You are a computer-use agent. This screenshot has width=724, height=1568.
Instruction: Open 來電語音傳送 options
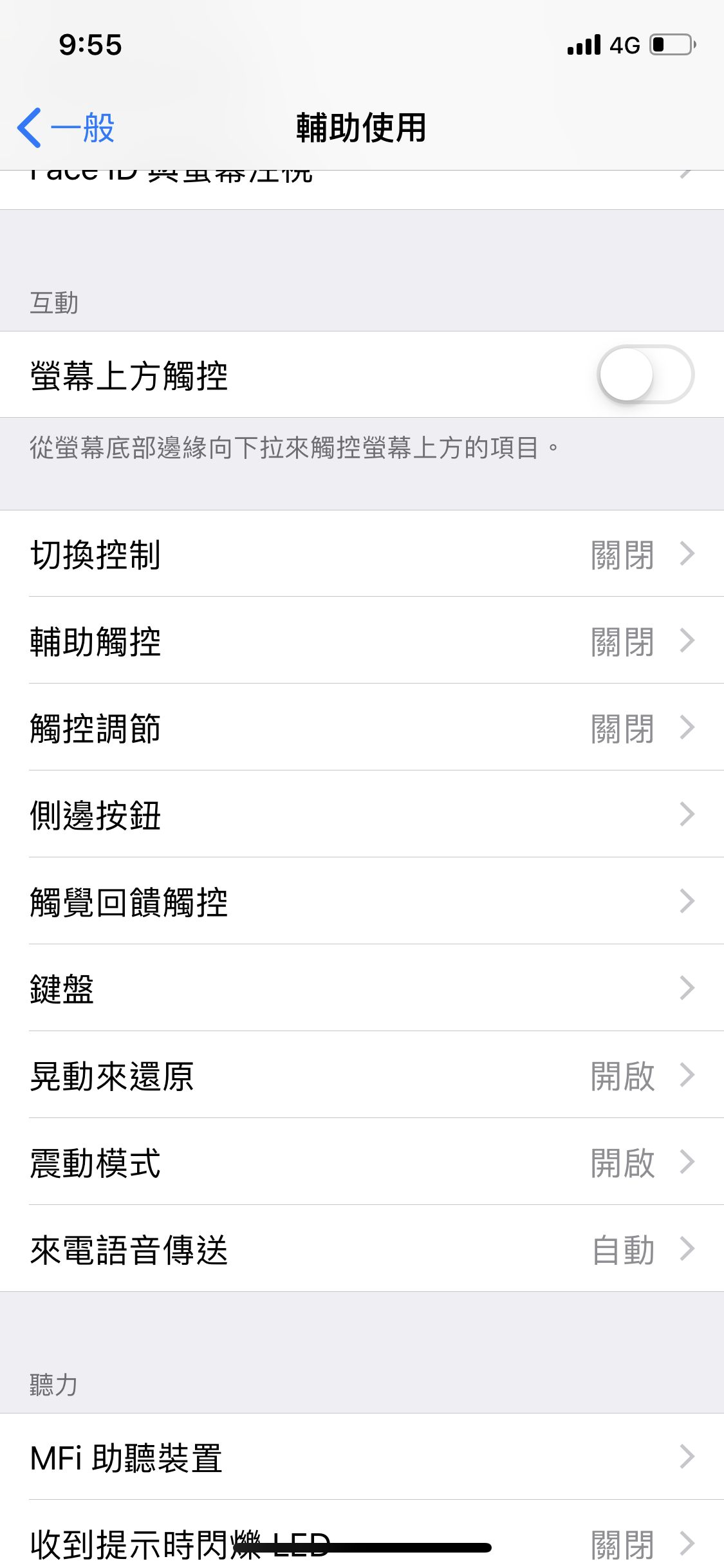[x=362, y=1249]
